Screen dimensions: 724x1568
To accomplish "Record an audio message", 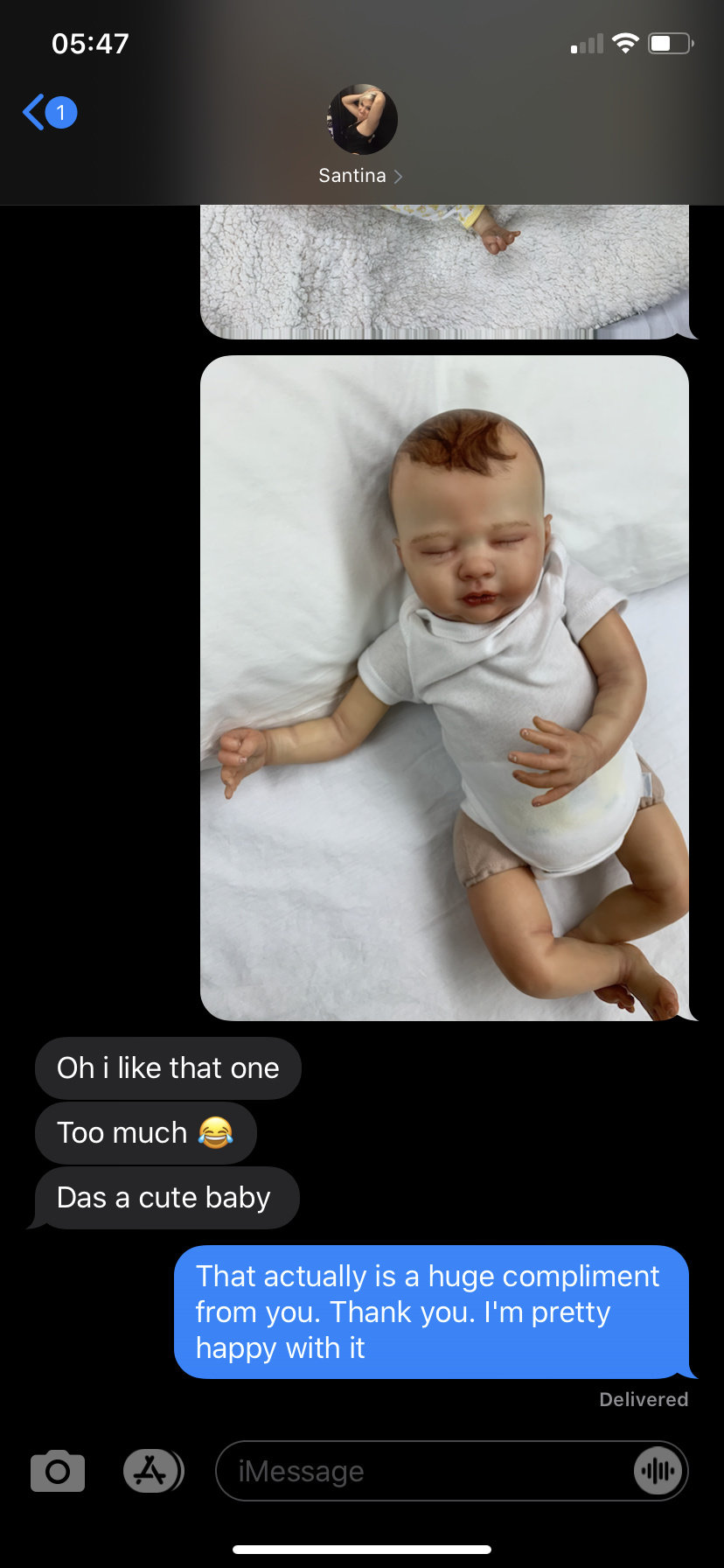I will click(658, 1471).
